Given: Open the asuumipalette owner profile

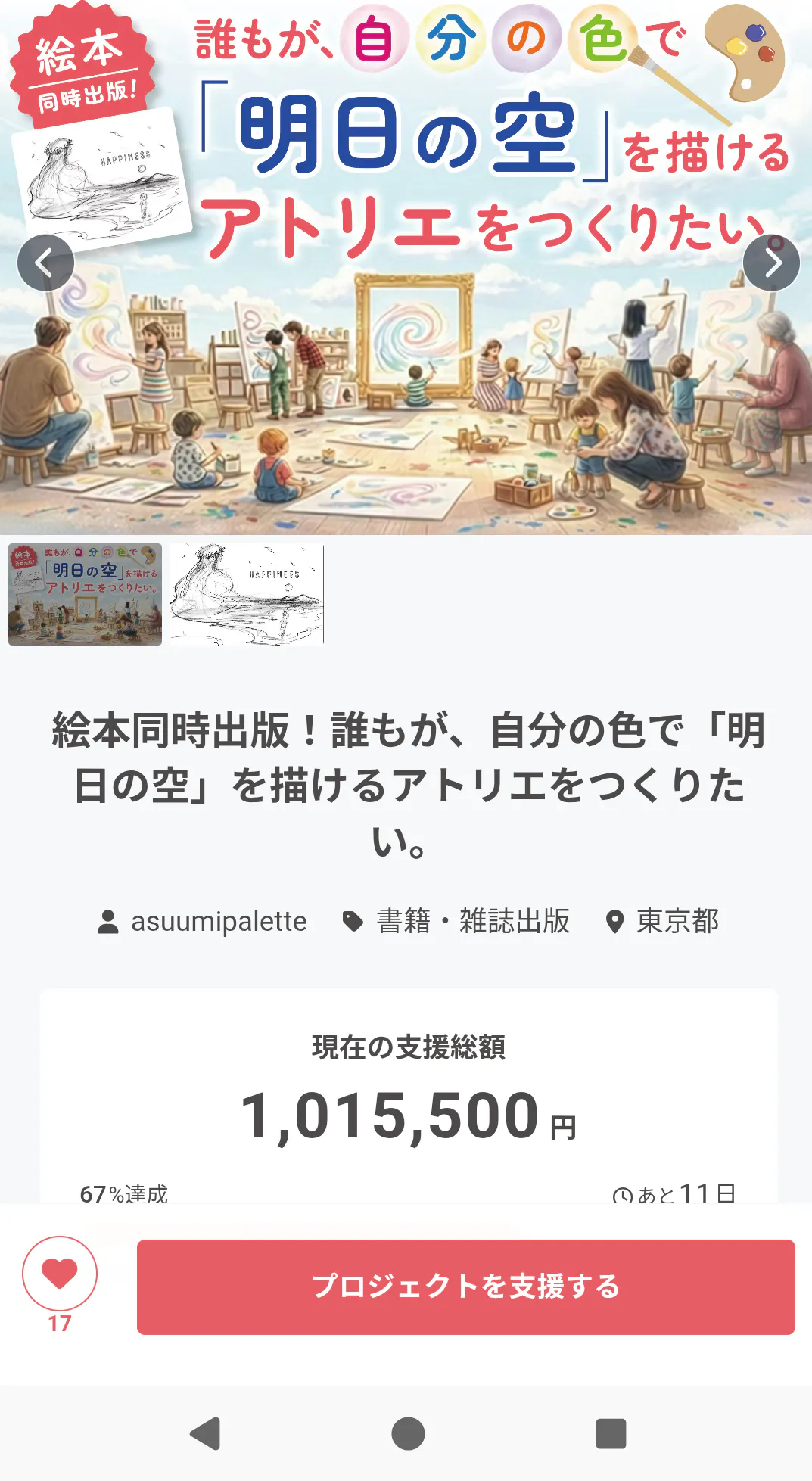Looking at the screenshot, I should click(203, 921).
